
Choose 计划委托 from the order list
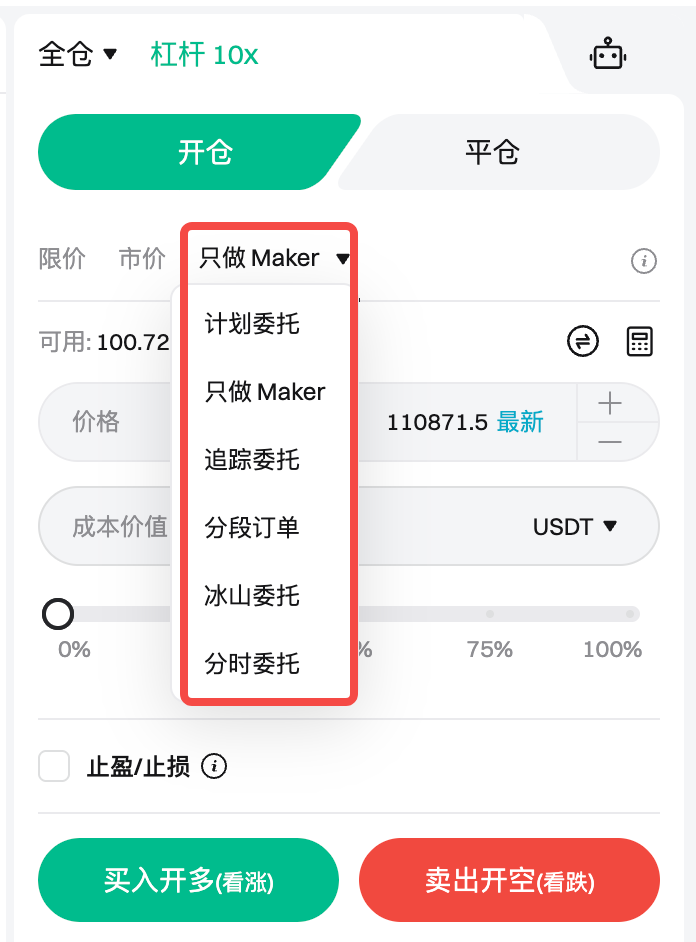tap(252, 324)
